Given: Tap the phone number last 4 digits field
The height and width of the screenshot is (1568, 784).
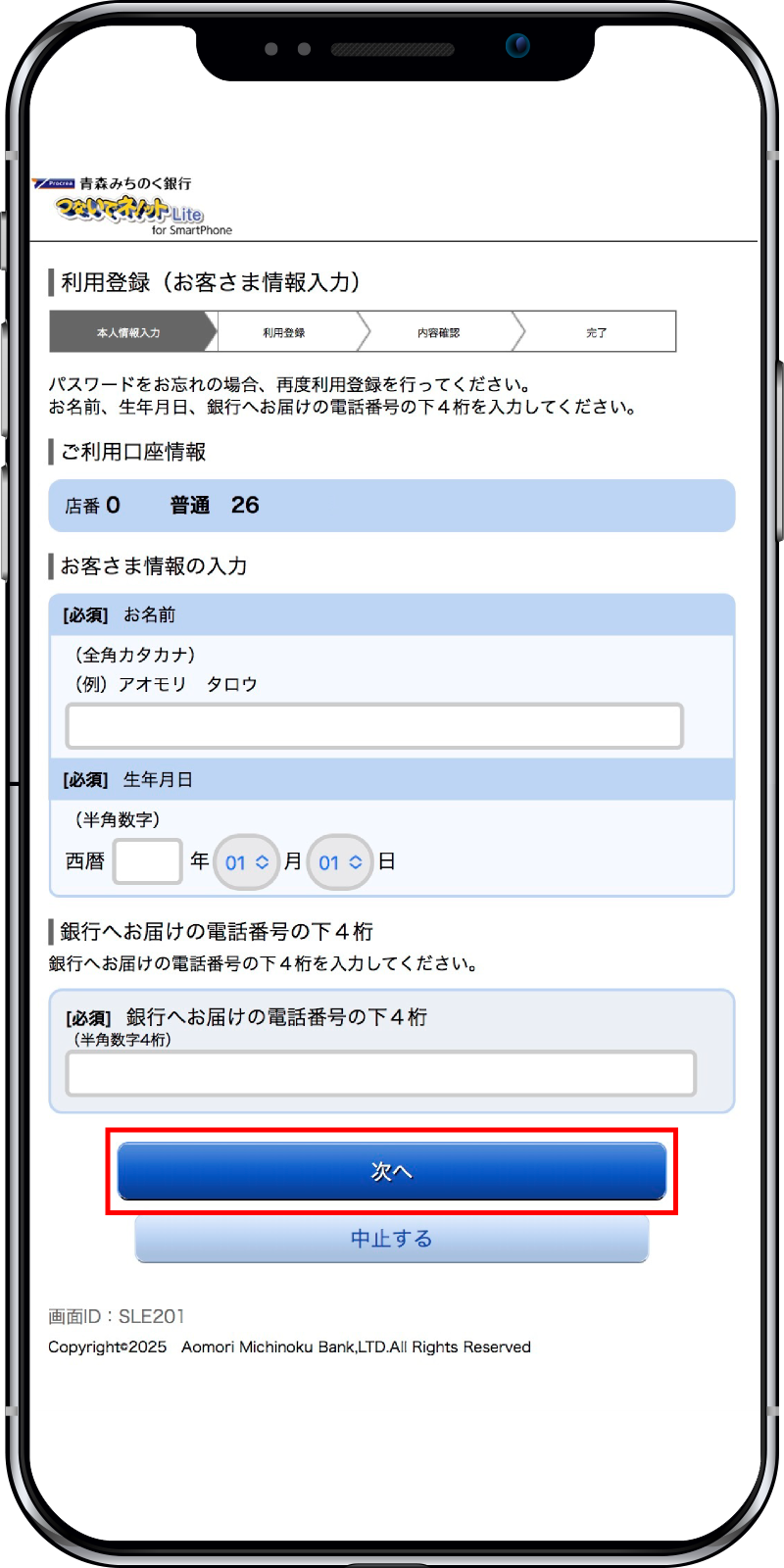Looking at the screenshot, I should coord(381,1073).
